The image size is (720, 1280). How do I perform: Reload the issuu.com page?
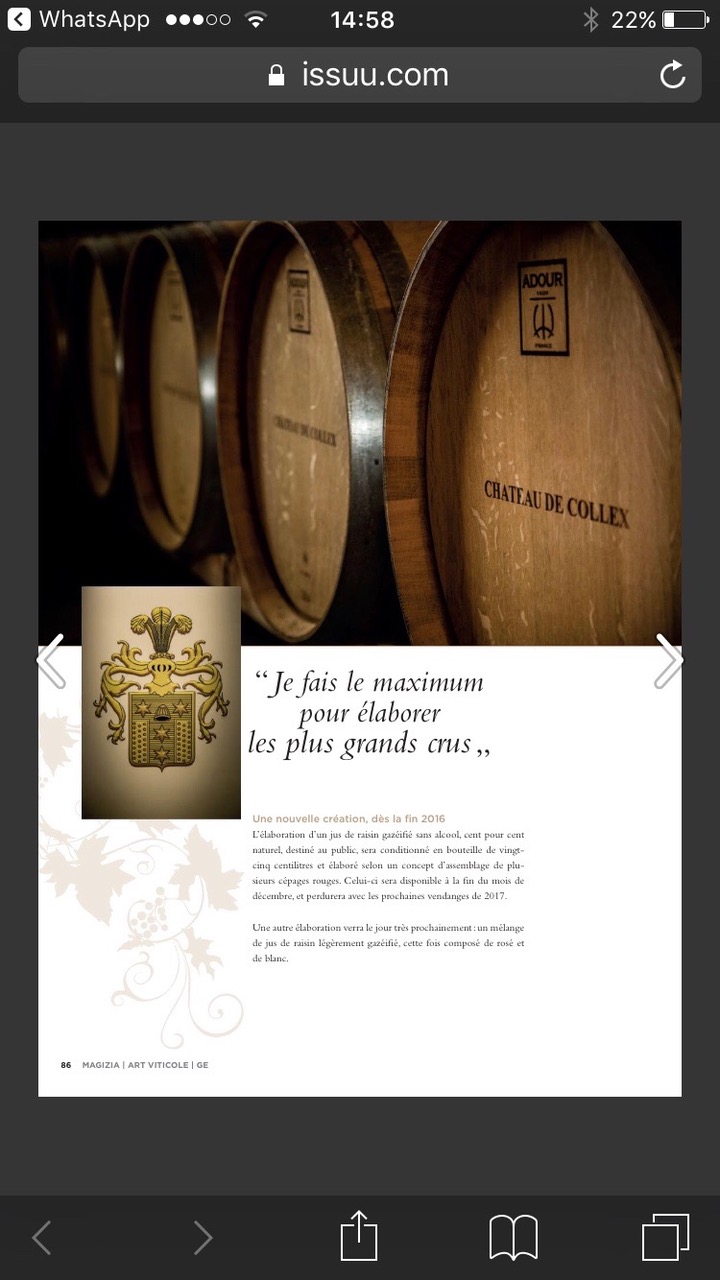tap(672, 75)
